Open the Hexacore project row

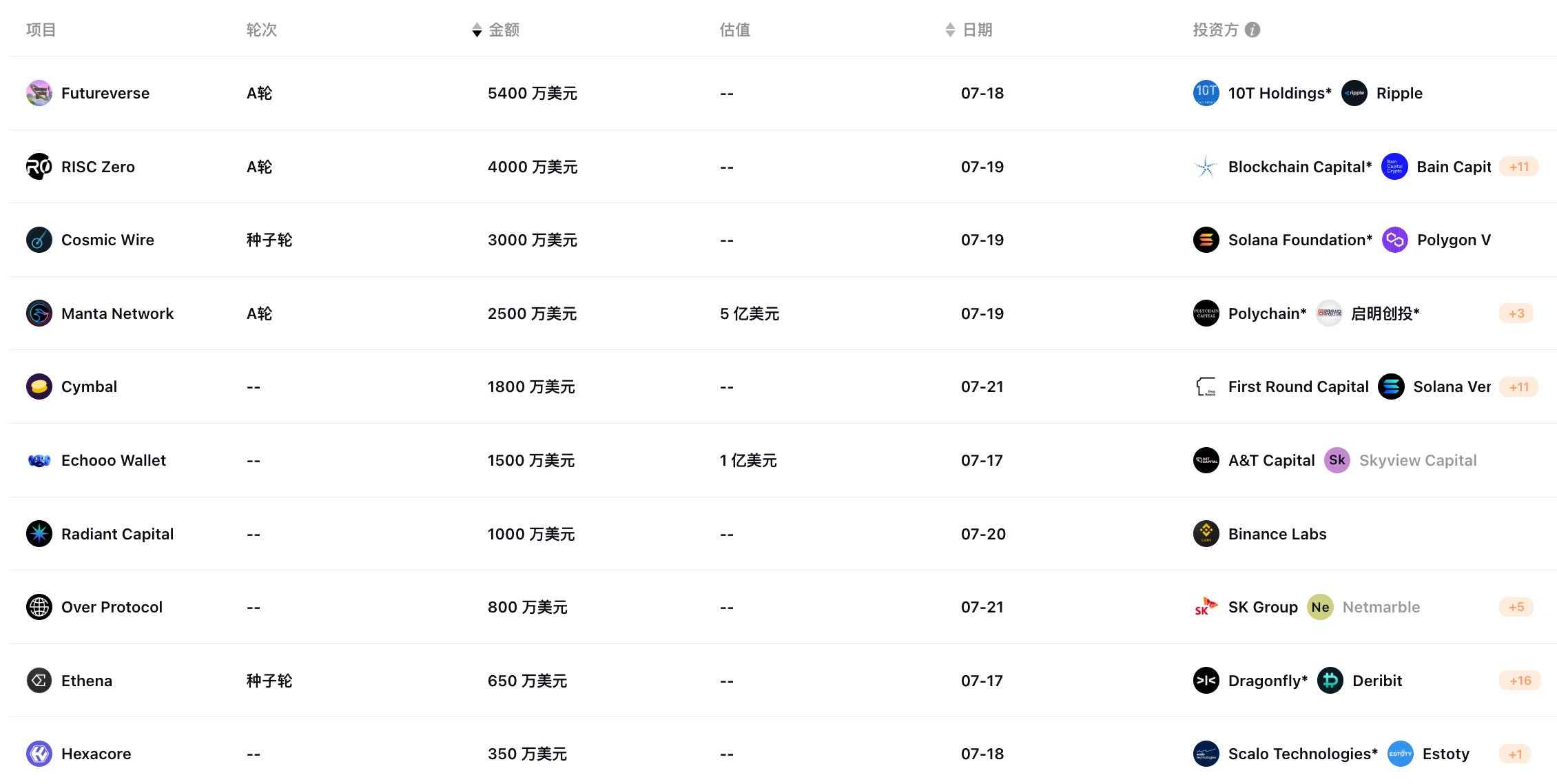click(x=782, y=754)
